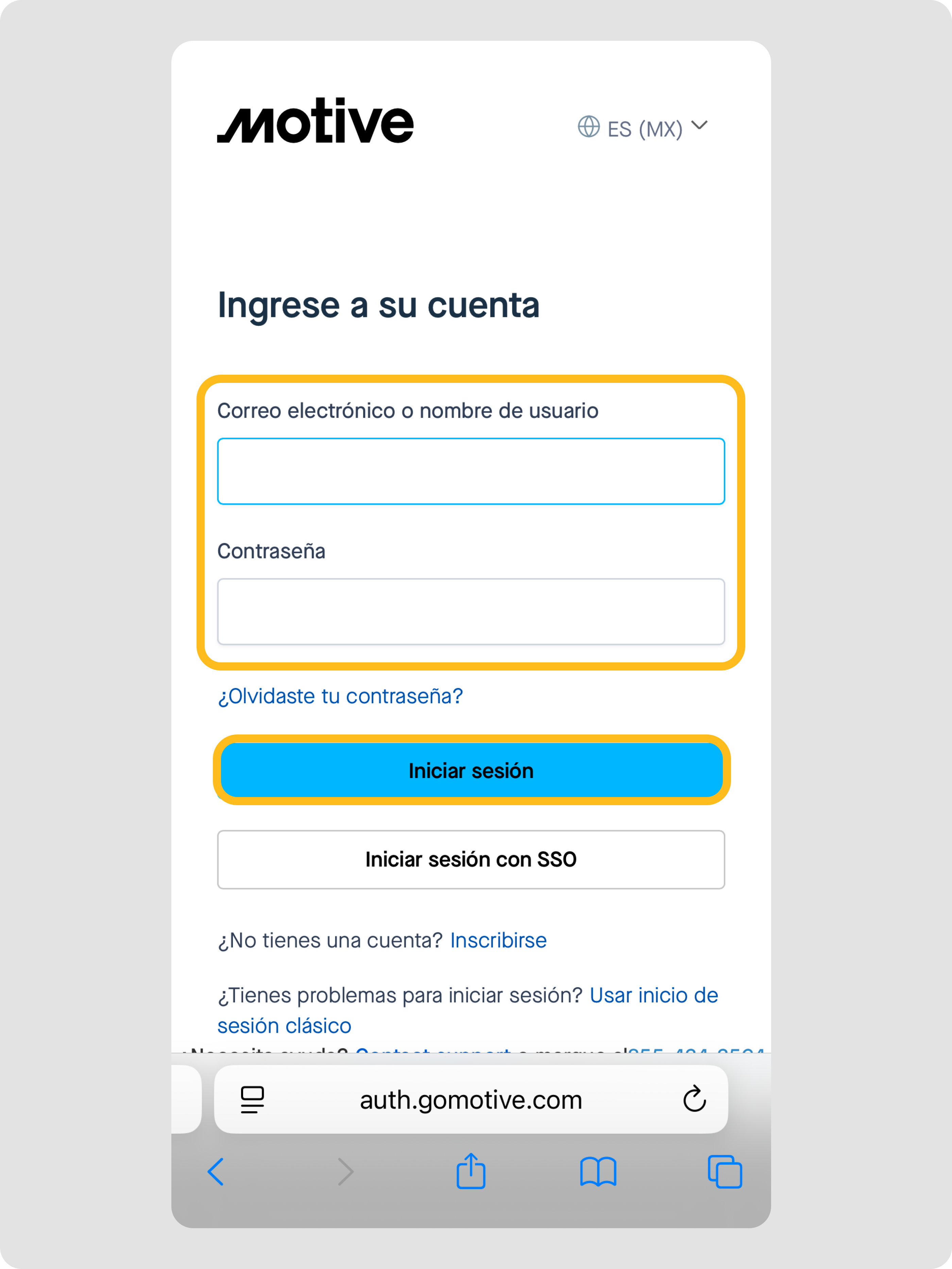The image size is (952, 1269).
Task: Open the Inscribirse sign-up link
Action: [498, 940]
